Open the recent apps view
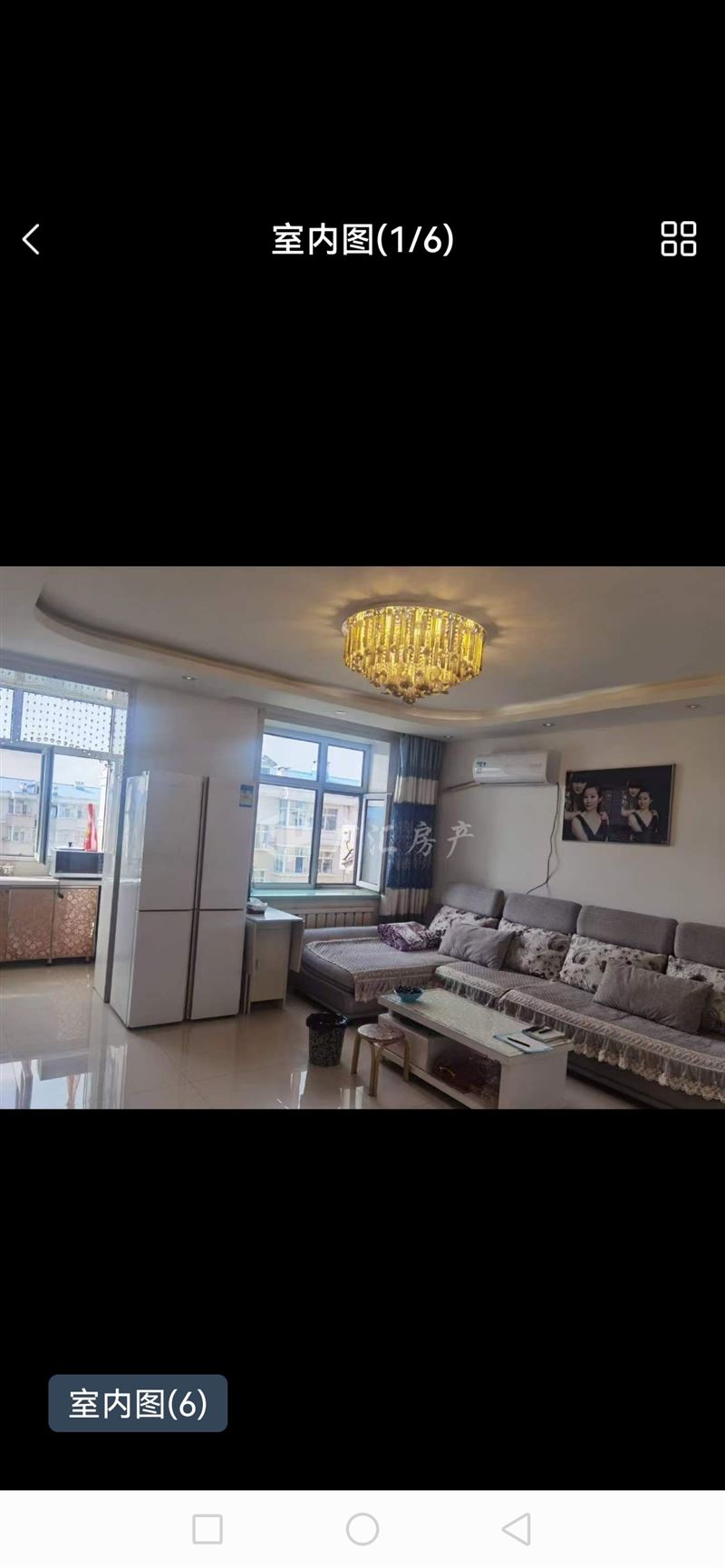Screen dimensions: 725x1568 pos(208,1529)
